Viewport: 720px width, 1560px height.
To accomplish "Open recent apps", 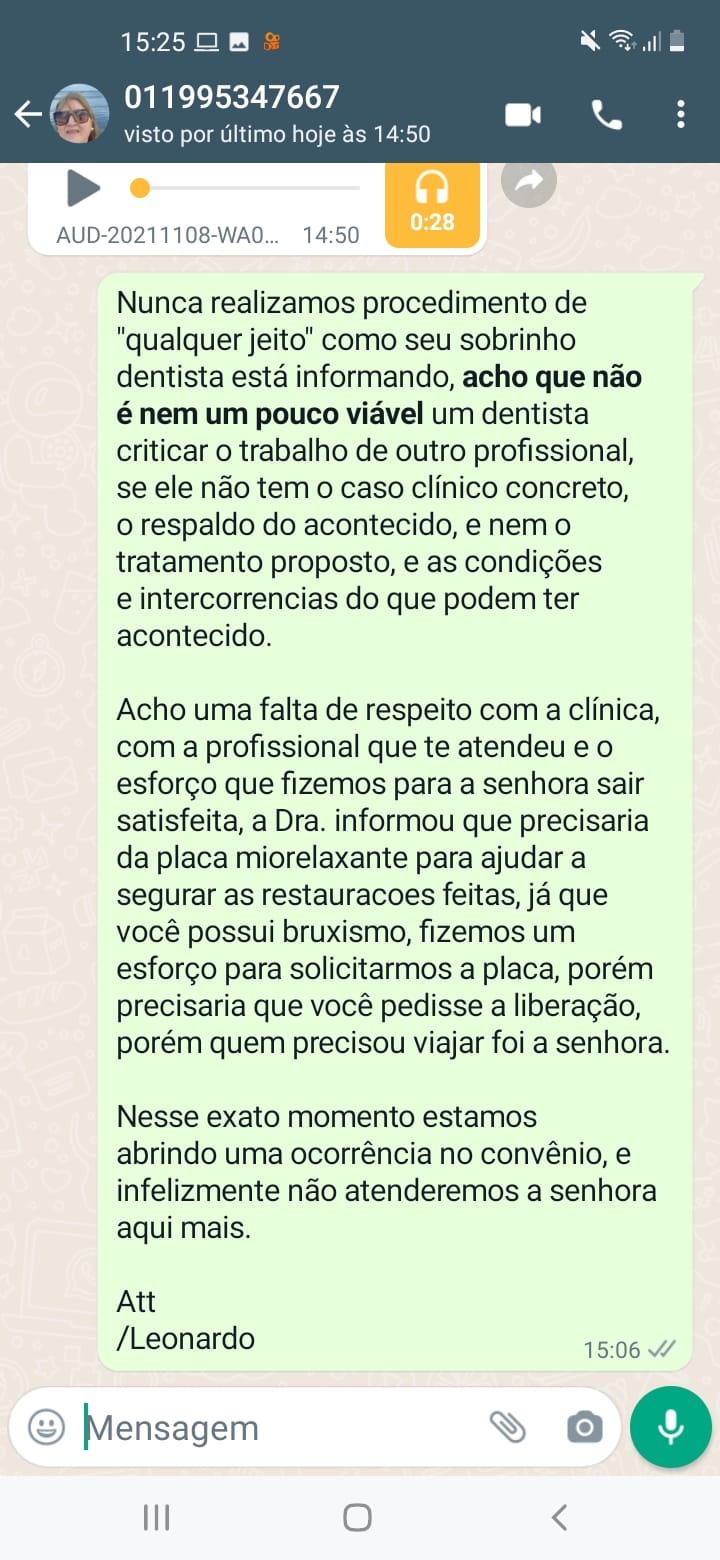I will [x=156, y=1517].
